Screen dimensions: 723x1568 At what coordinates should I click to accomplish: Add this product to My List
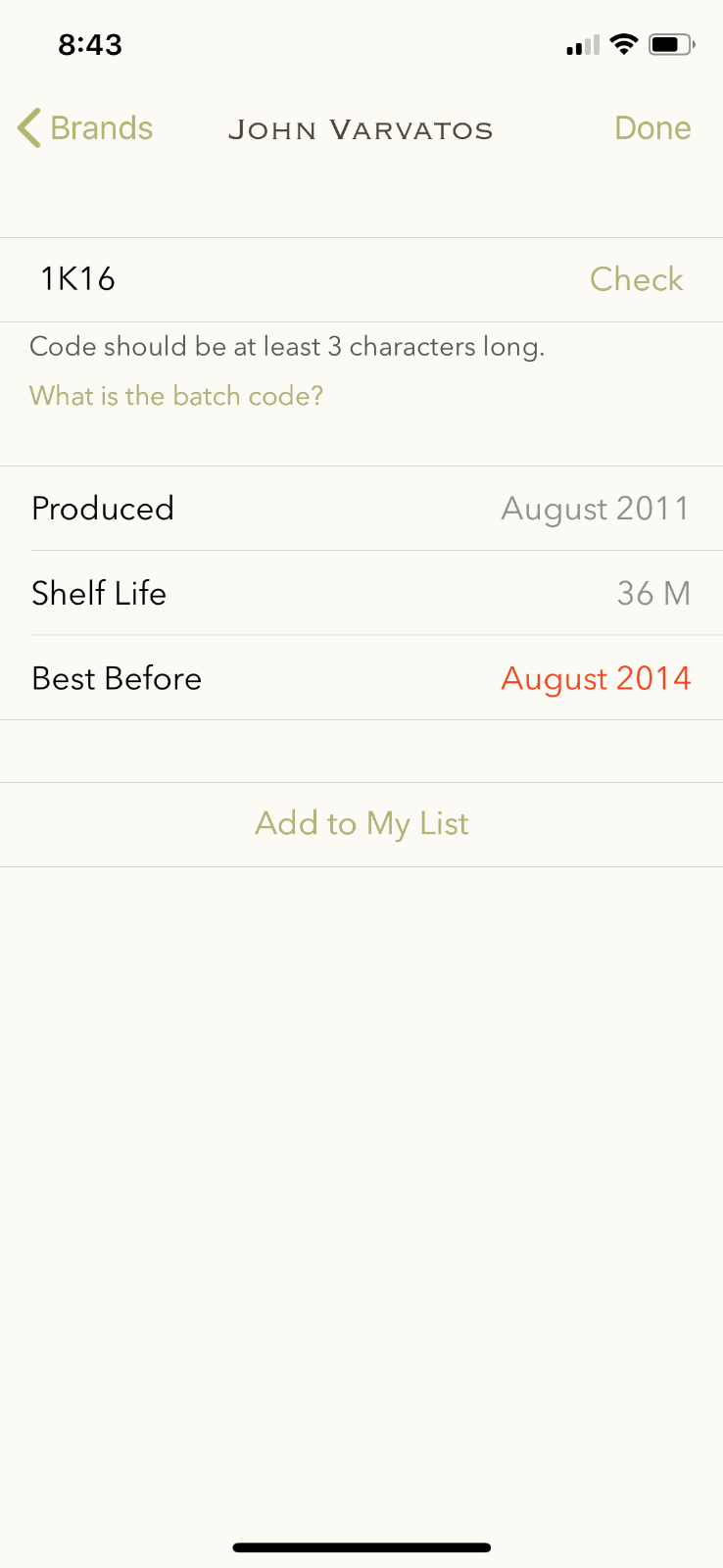361,823
